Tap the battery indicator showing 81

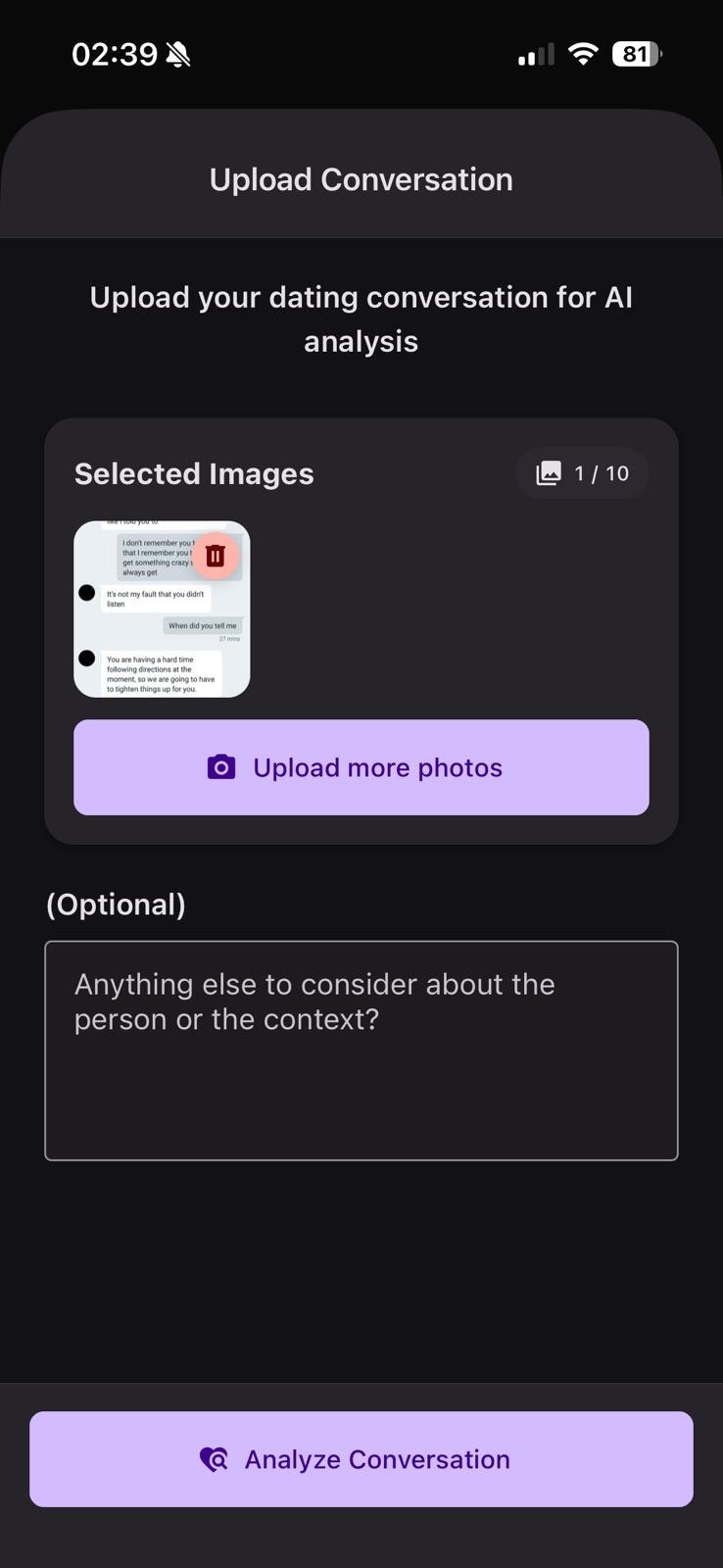pos(637,54)
